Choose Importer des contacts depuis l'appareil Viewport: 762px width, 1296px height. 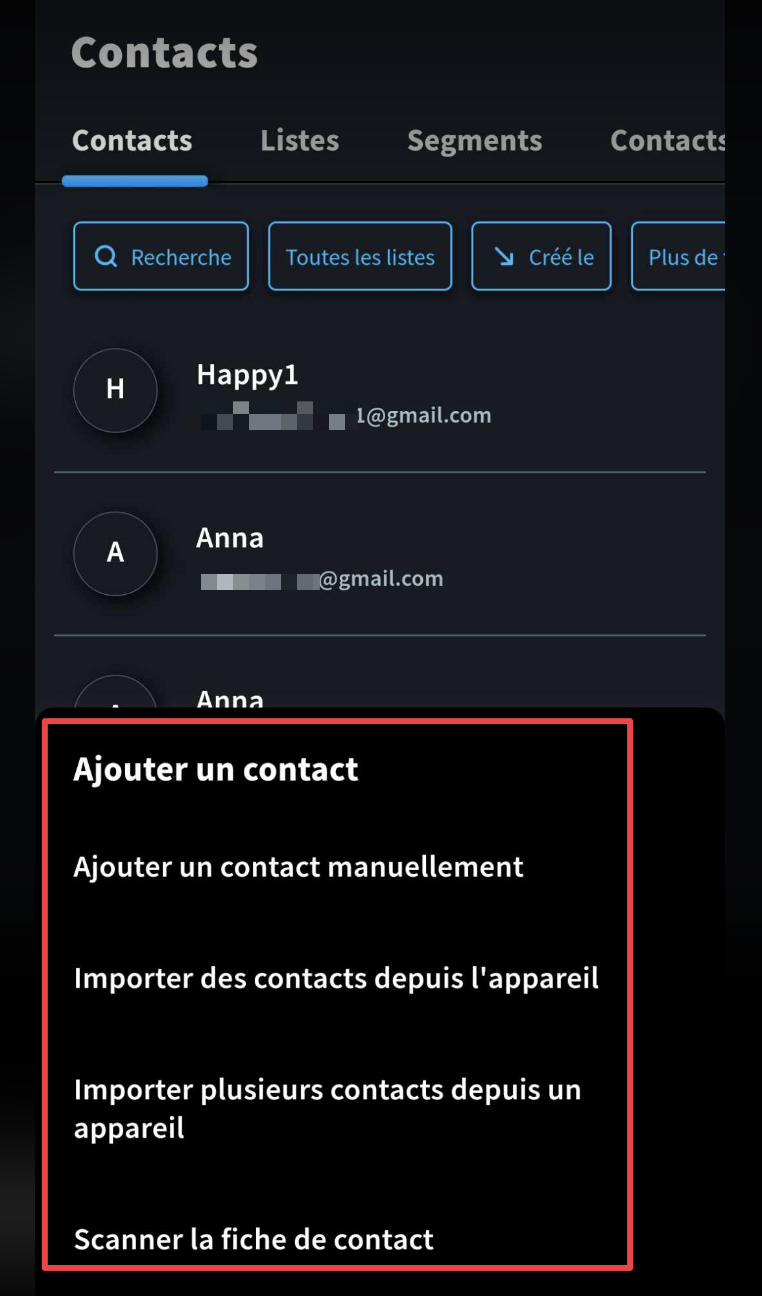336,977
